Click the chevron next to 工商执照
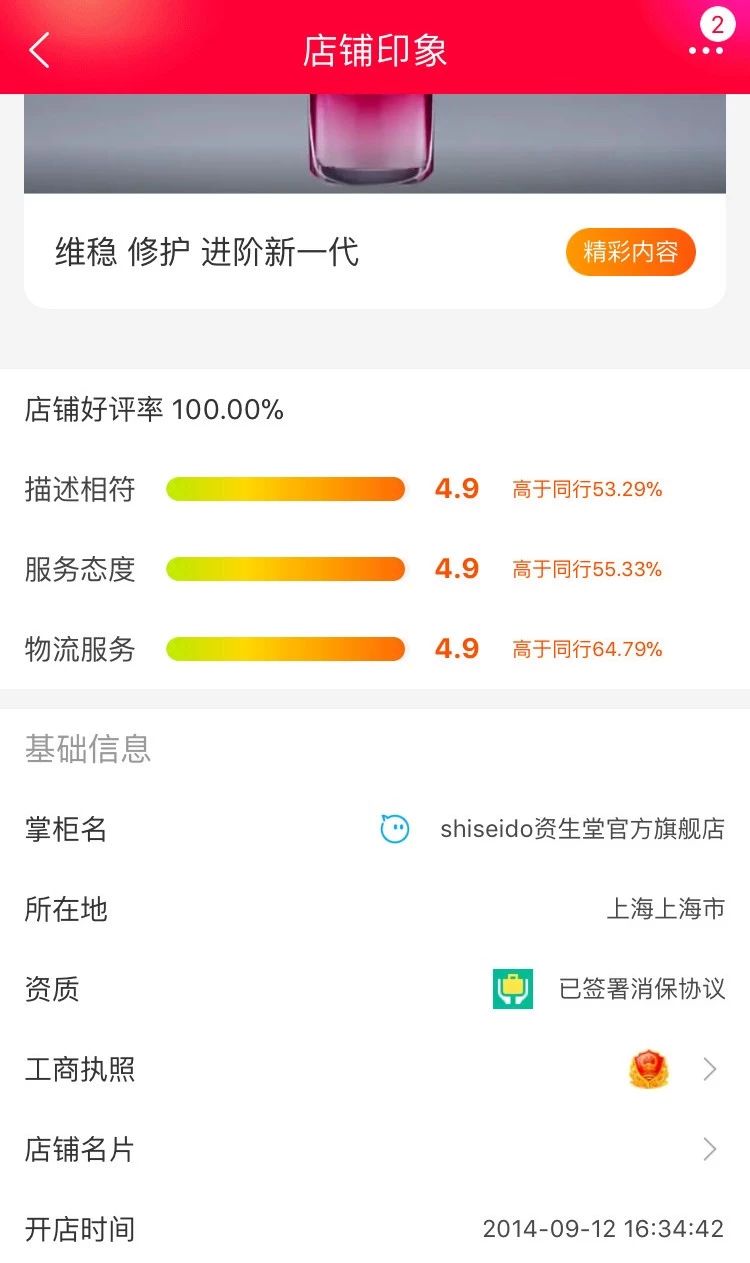 click(709, 1069)
